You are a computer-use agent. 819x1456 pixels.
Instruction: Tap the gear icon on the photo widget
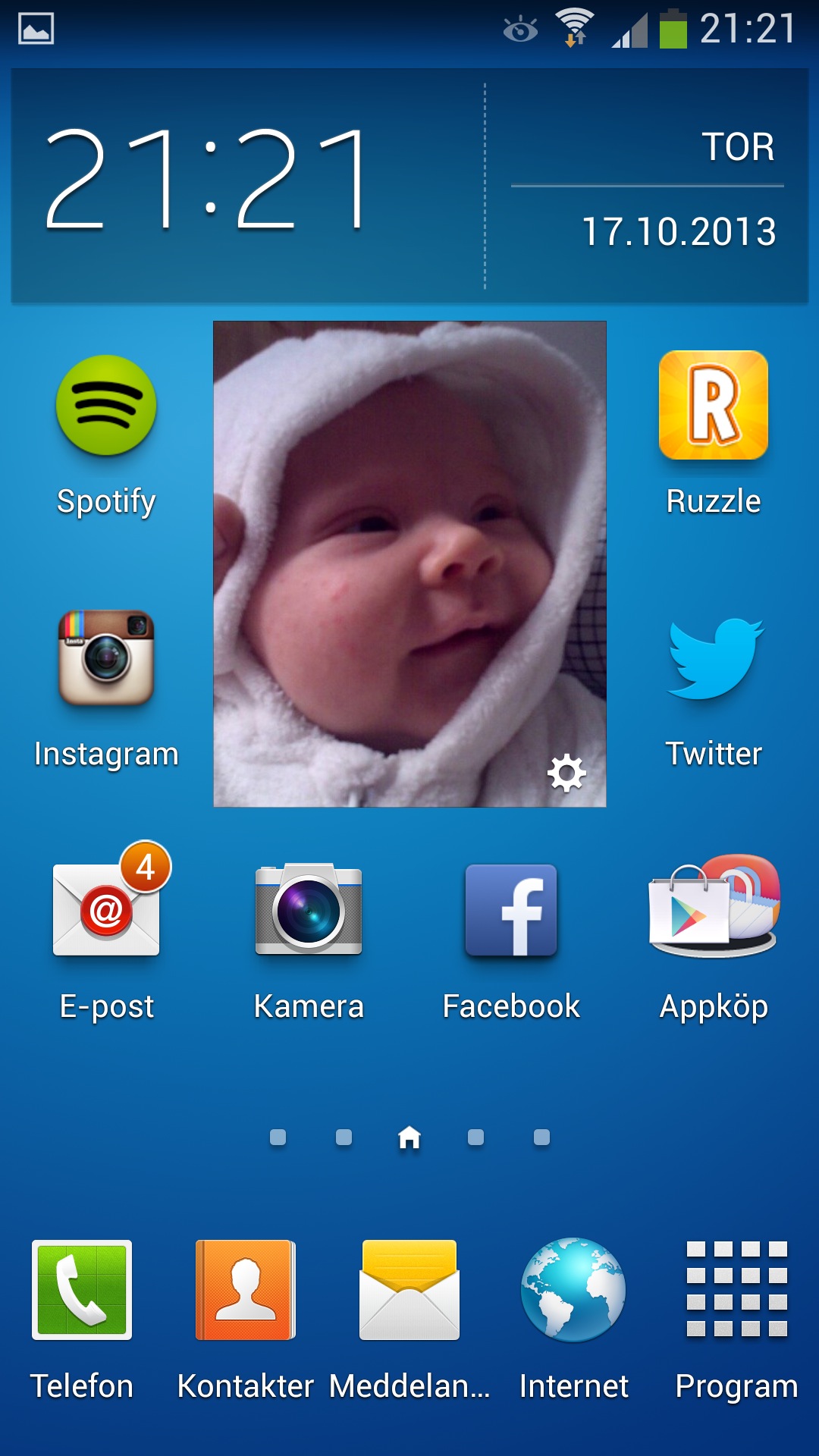[x=566, y=773]
